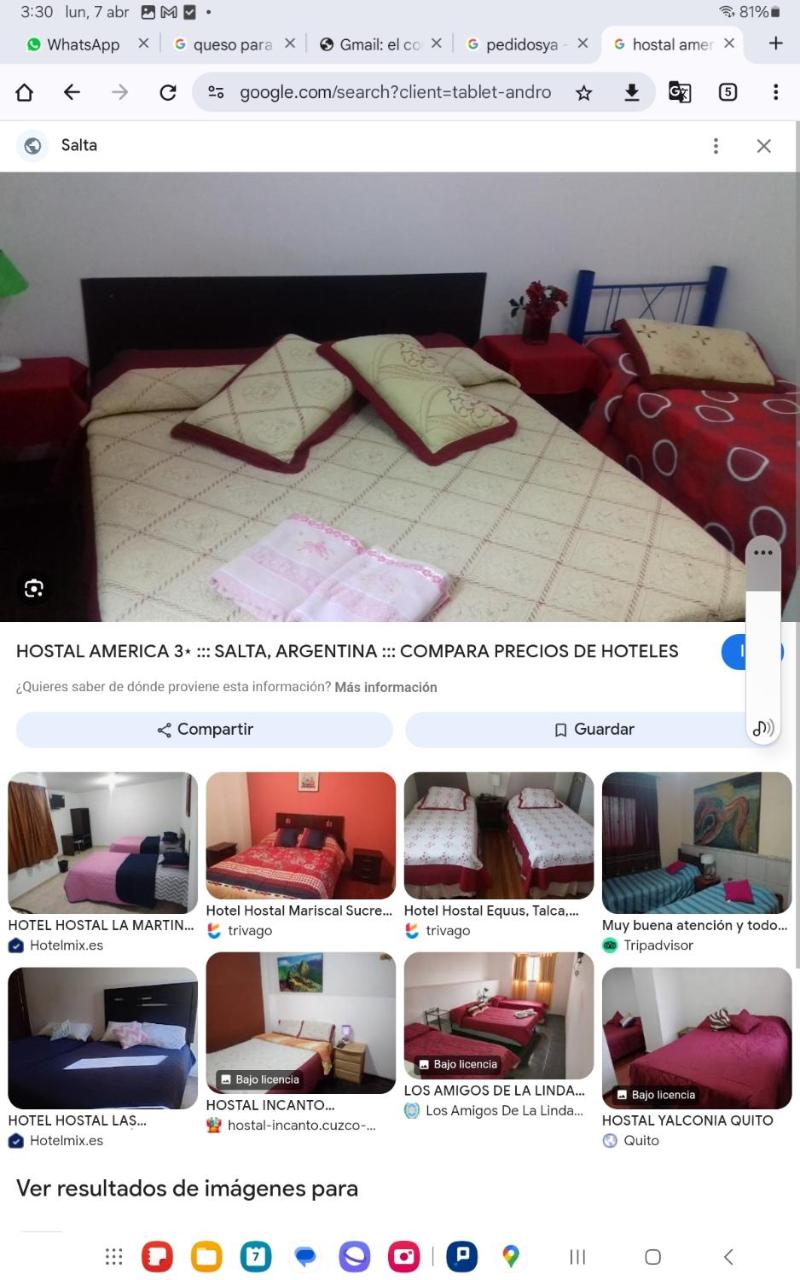This screenshot has height=1280, width=800.
Task: Reload the current page
Action: pos(166,92)
